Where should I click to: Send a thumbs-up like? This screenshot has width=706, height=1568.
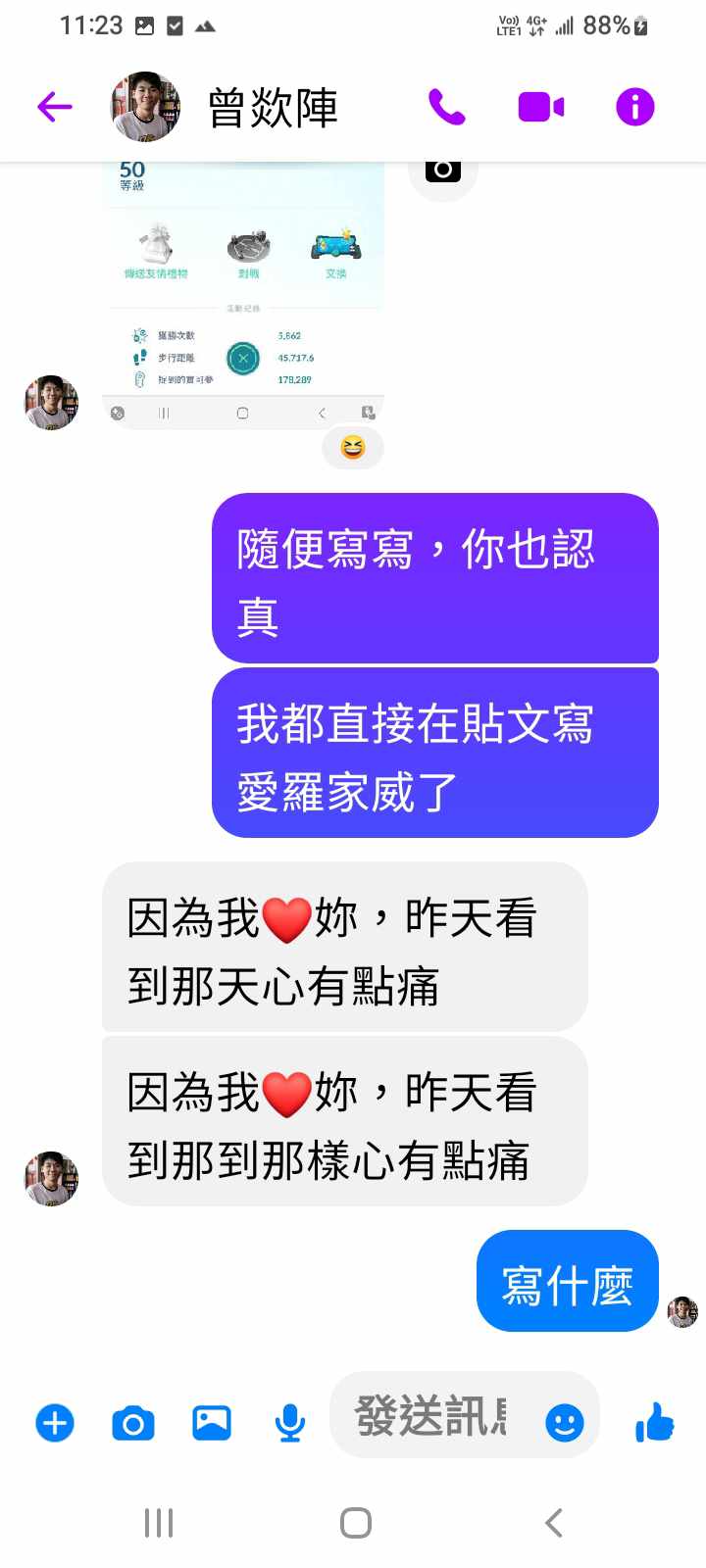click(654, 1422)
